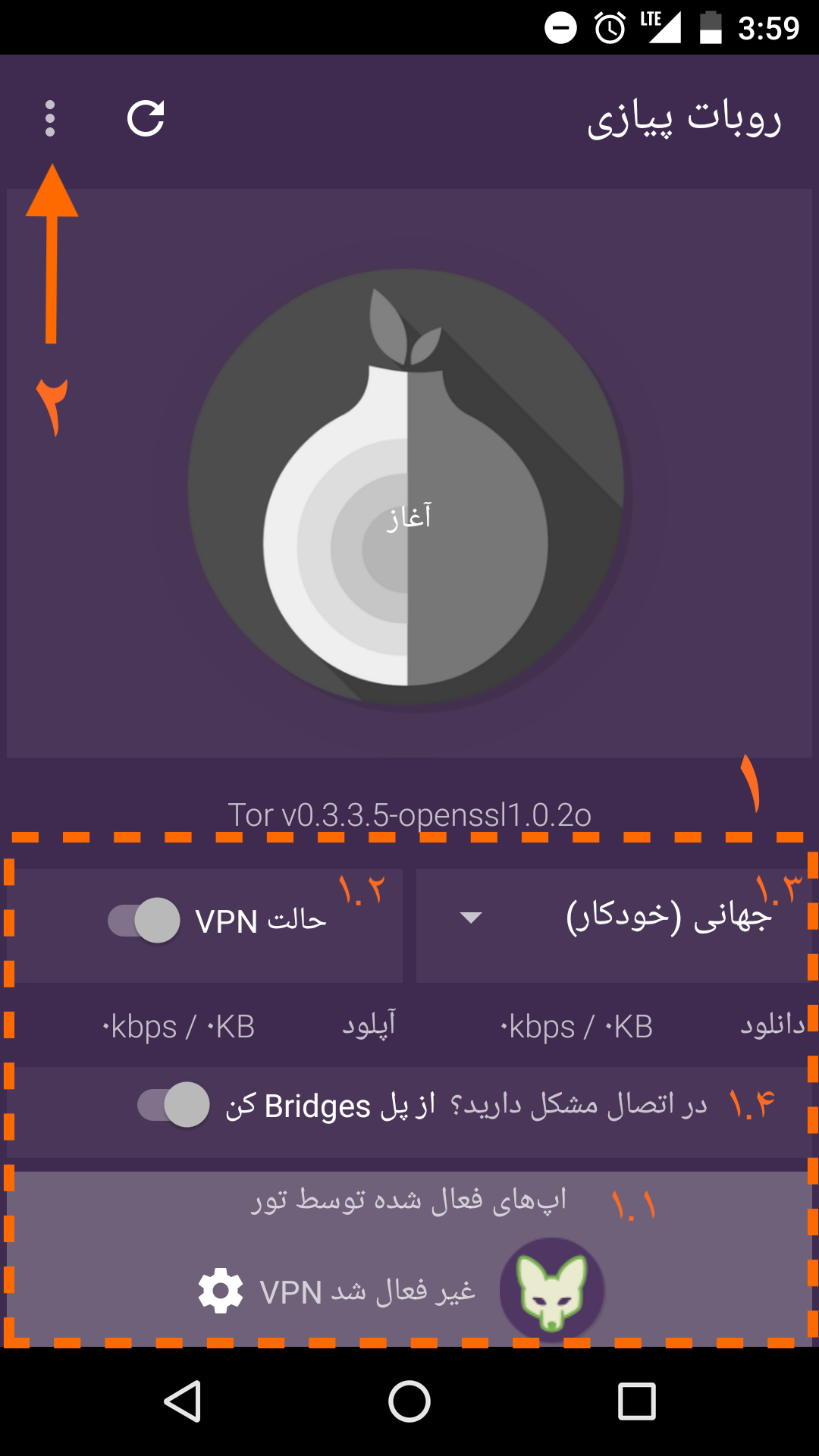
Task: Open the overflow menu
Action: point(50,118)
